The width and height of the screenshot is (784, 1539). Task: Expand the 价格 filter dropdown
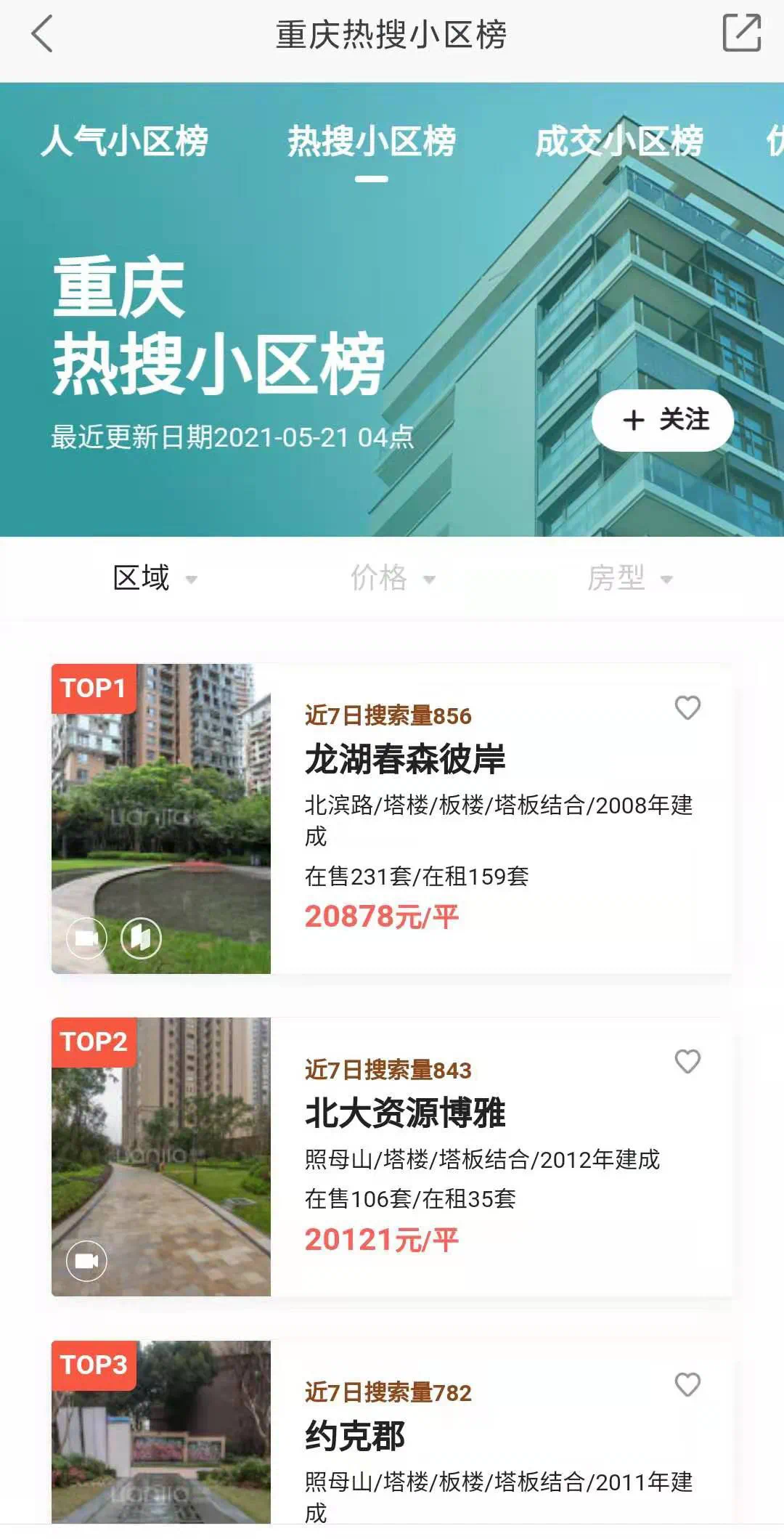[392, 578]
